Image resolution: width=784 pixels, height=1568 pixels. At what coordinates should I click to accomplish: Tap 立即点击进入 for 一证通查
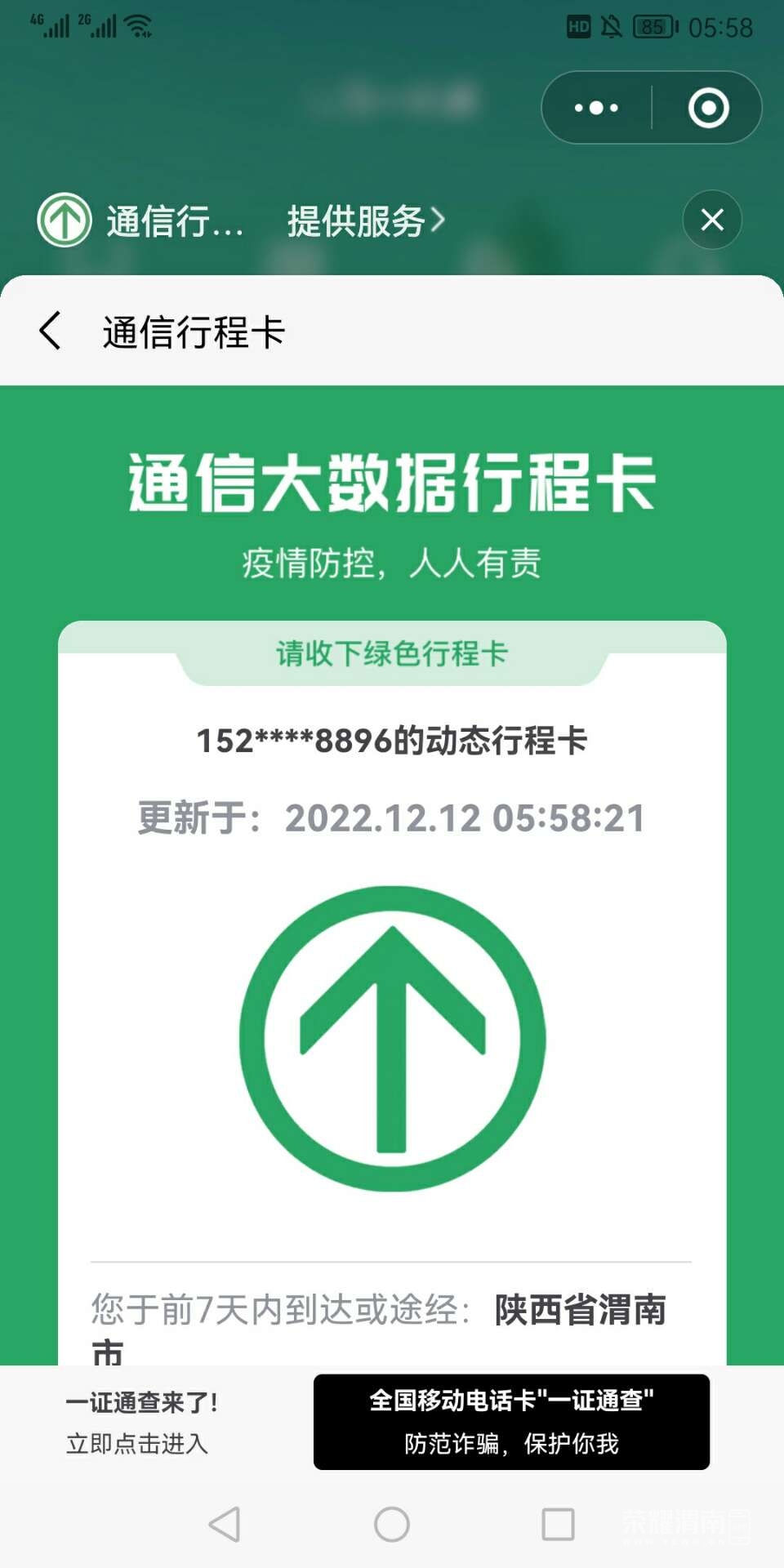click(x=137, y=1443)
